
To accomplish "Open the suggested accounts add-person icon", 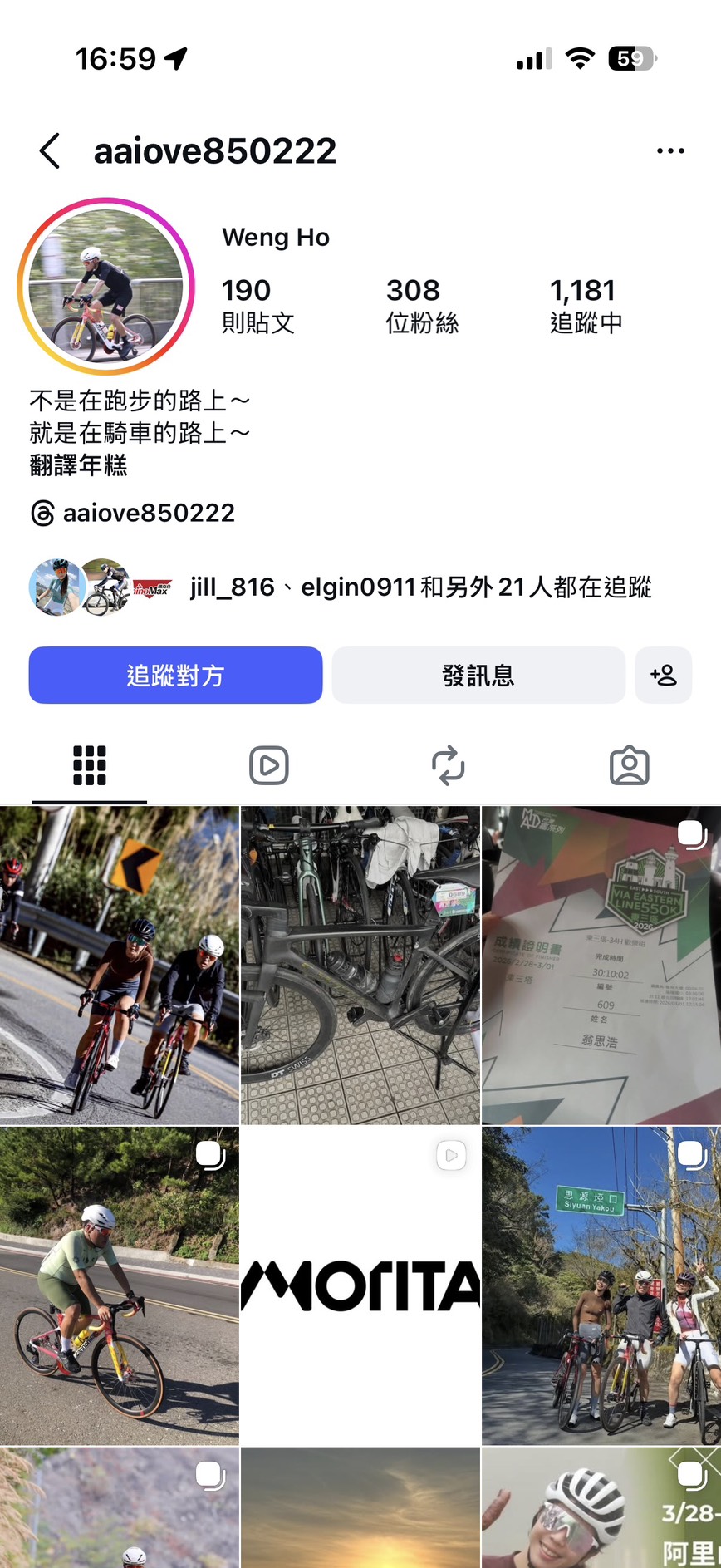I will pos(664,676).
